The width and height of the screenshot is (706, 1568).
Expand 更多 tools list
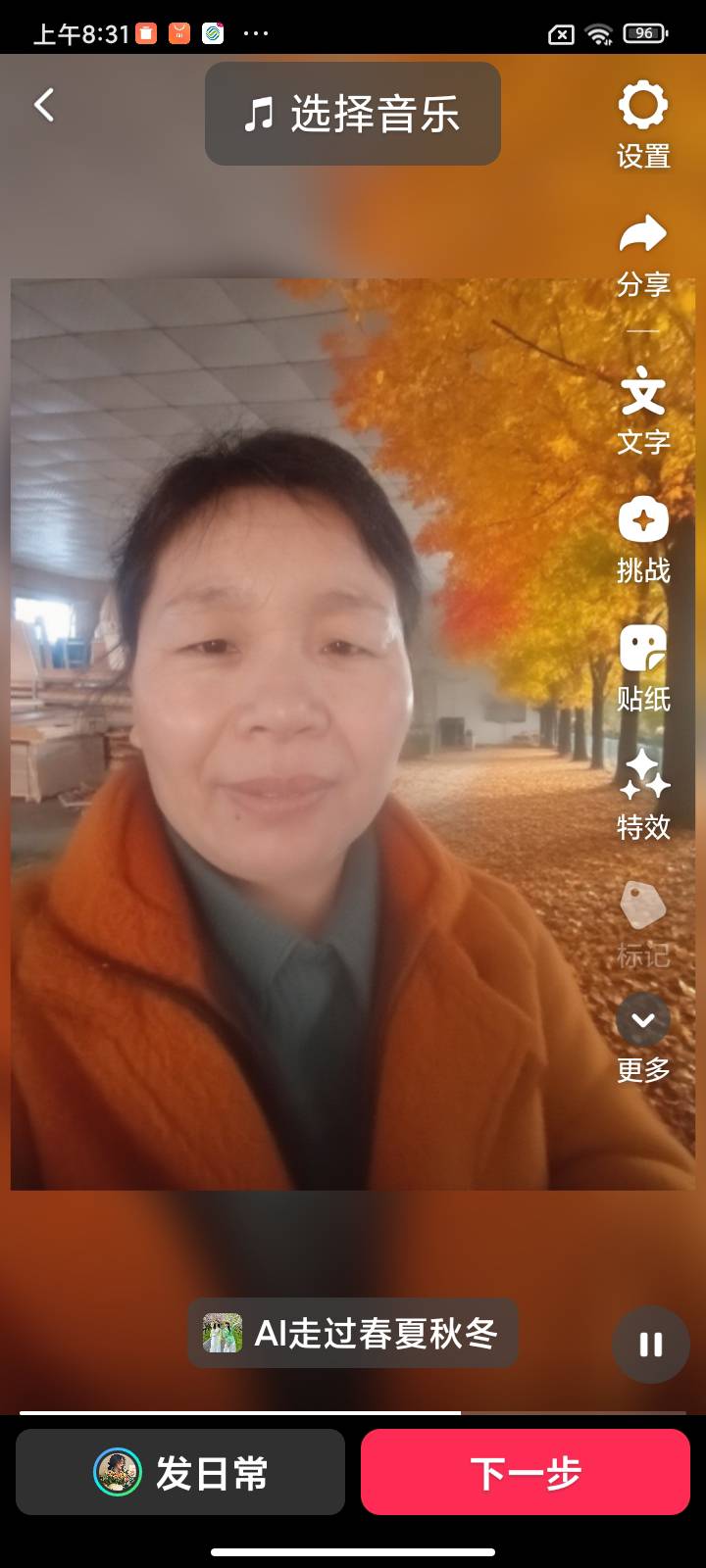point(643,1039)
